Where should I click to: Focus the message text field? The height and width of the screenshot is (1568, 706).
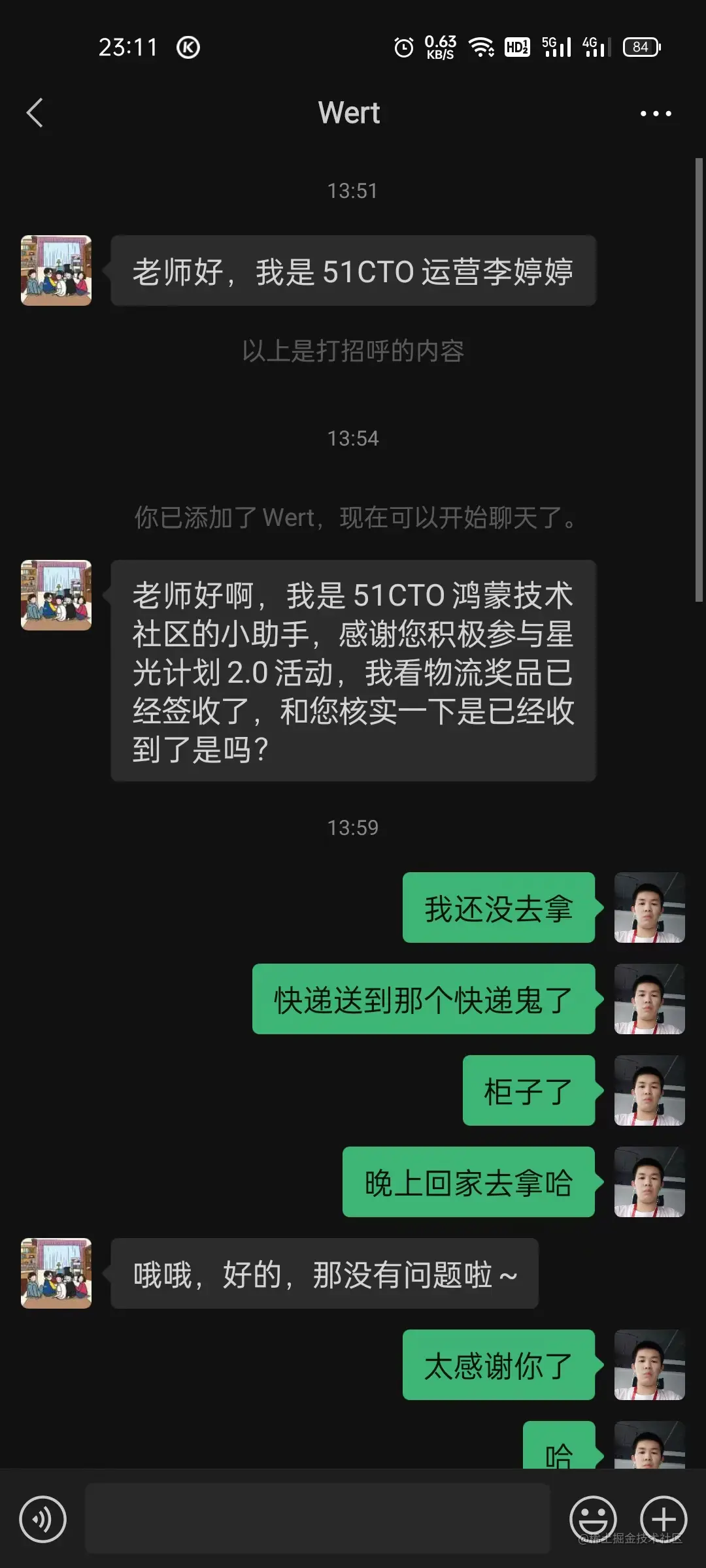[x=317, y=1518]
